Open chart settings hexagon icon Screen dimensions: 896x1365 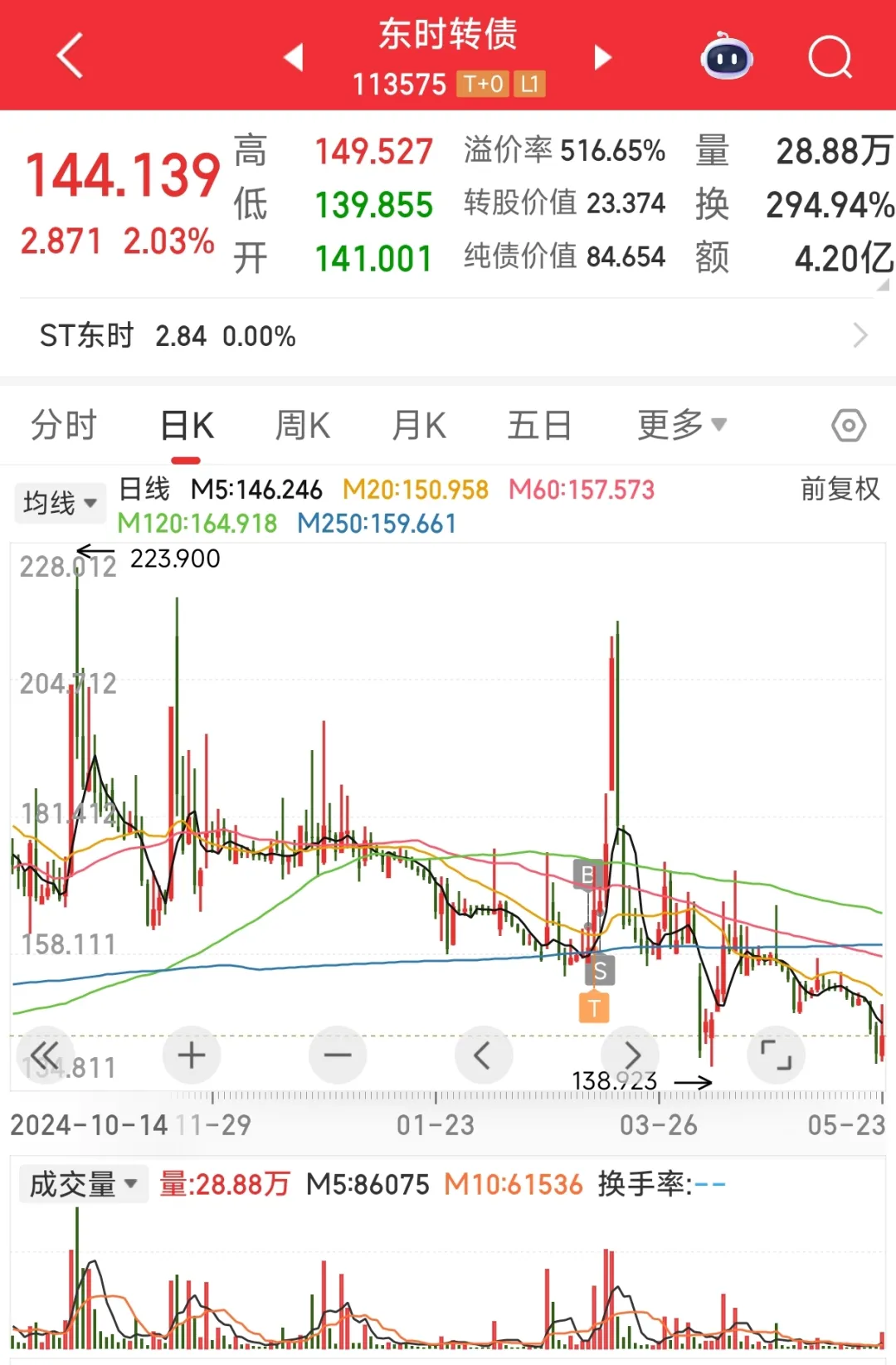coord(848,426)
